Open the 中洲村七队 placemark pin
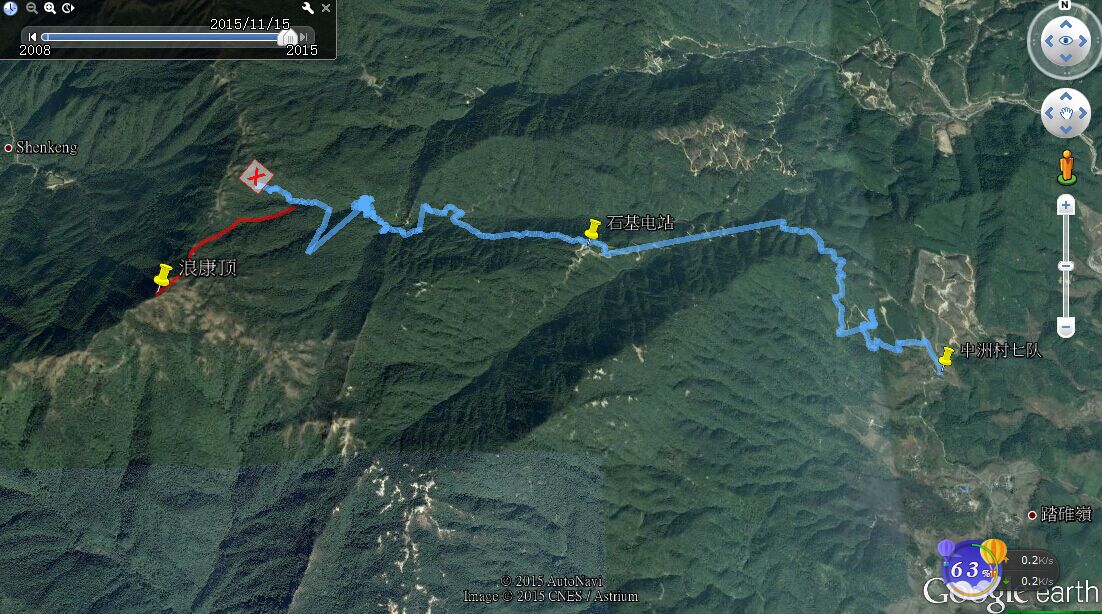The width and height of the screenshot is (1102, 614). point(945,355)
